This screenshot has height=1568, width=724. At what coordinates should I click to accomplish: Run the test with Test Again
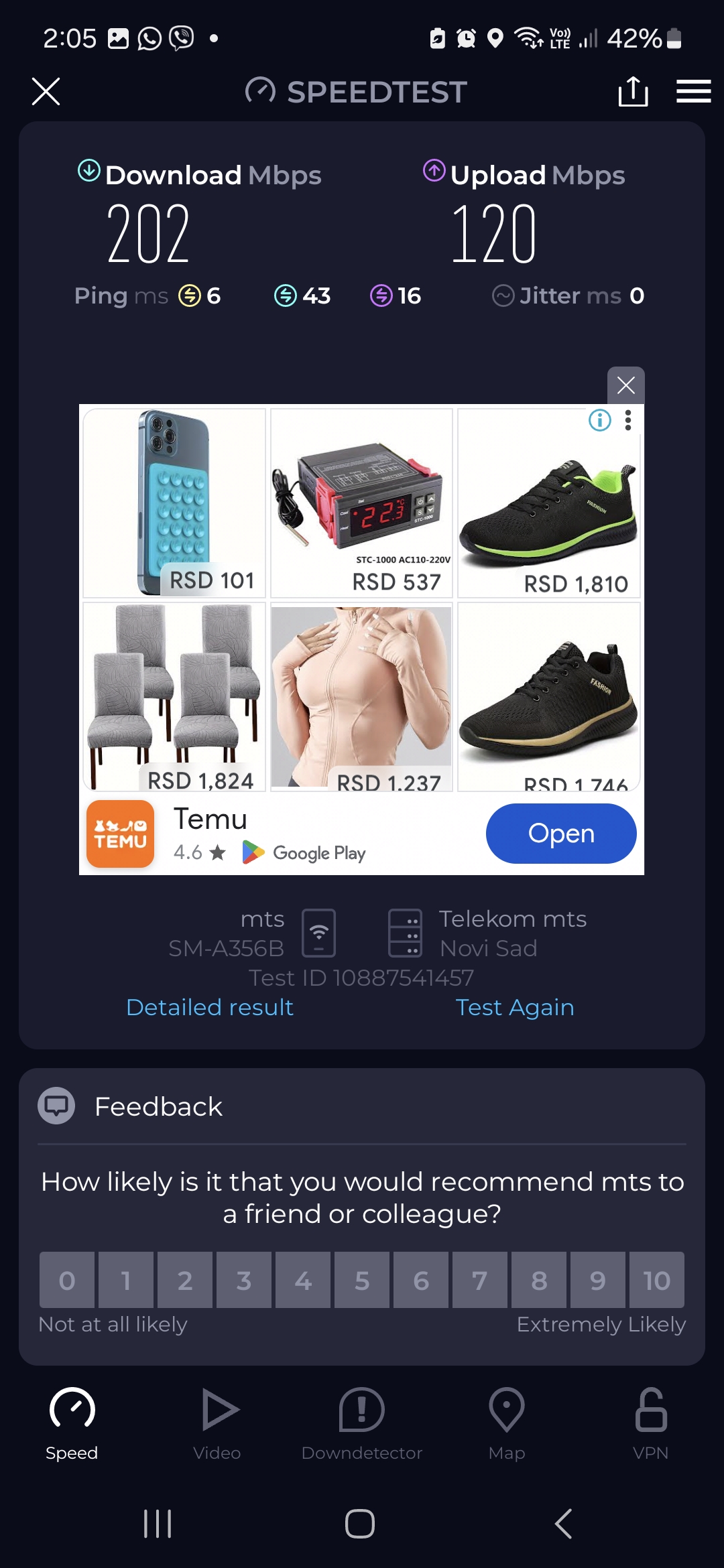514,1007
